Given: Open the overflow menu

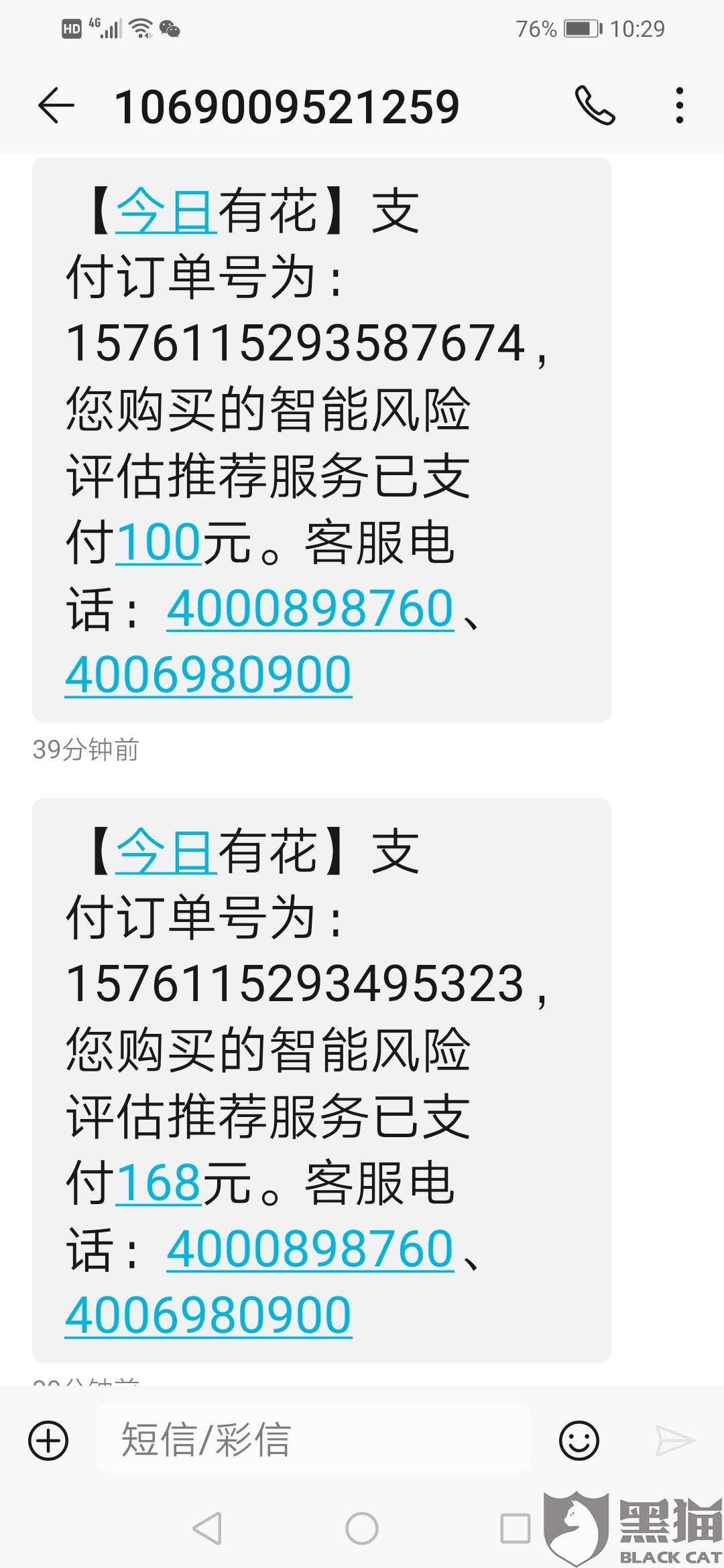Looking at the screenshot, I should pos(680,106).
